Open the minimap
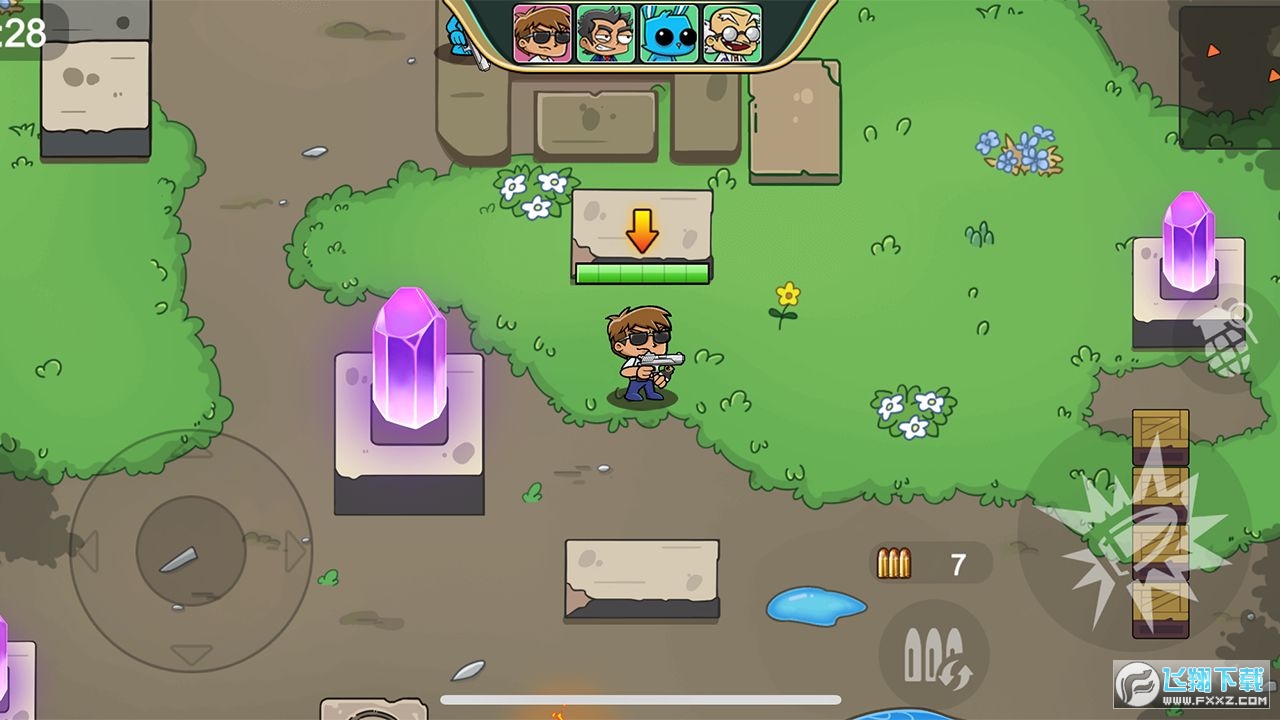The image size is (1280, 720). click(x=1228, y=78)
